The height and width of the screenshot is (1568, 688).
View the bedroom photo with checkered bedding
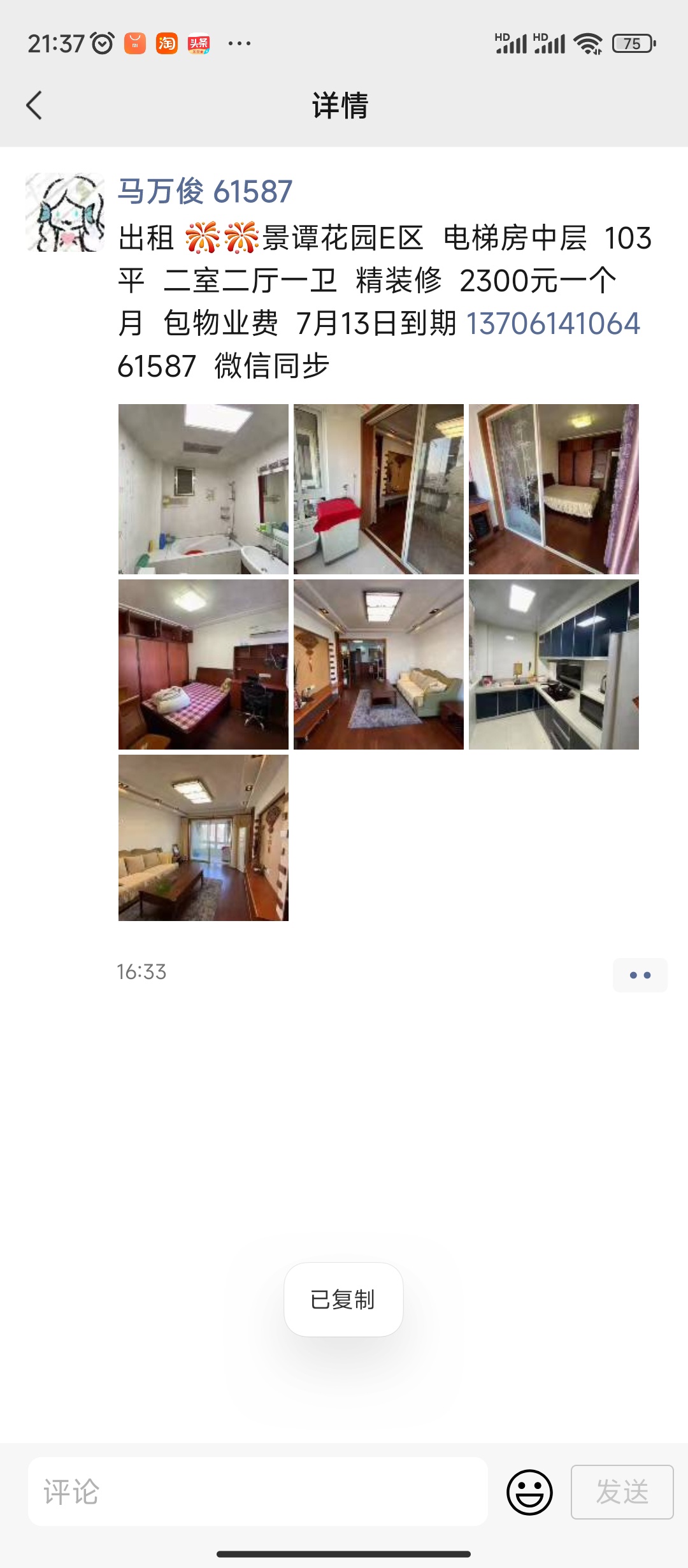point(203,664)
